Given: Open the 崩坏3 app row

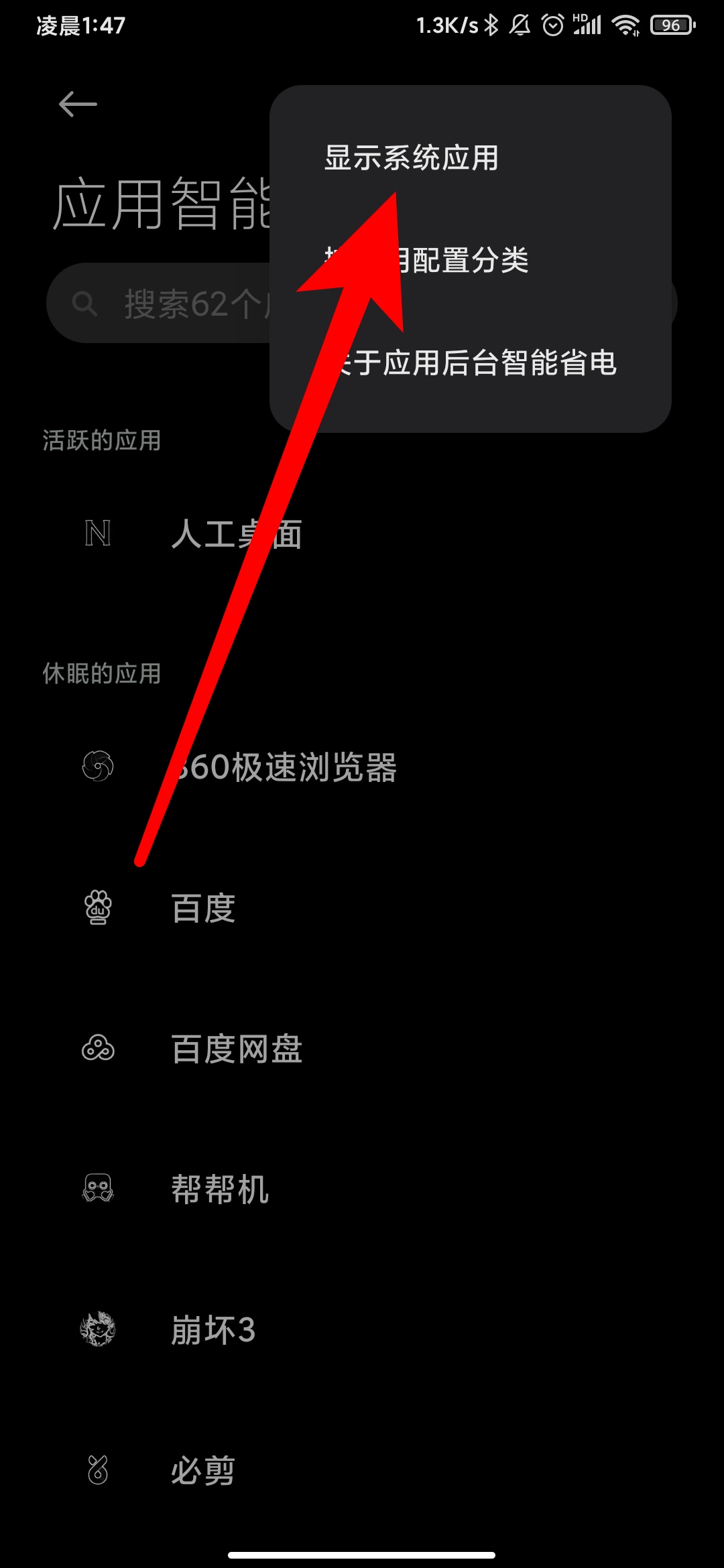Looking at the screenshot, I should (x=362, y=1330).
